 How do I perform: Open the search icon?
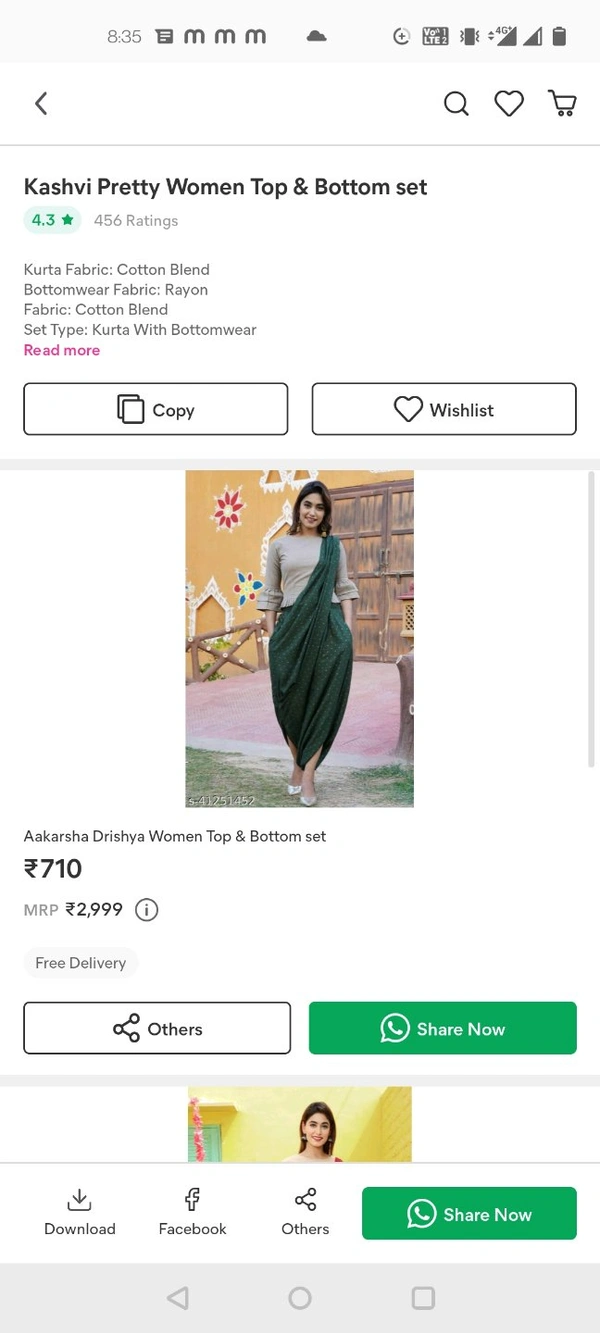point(456,103)
